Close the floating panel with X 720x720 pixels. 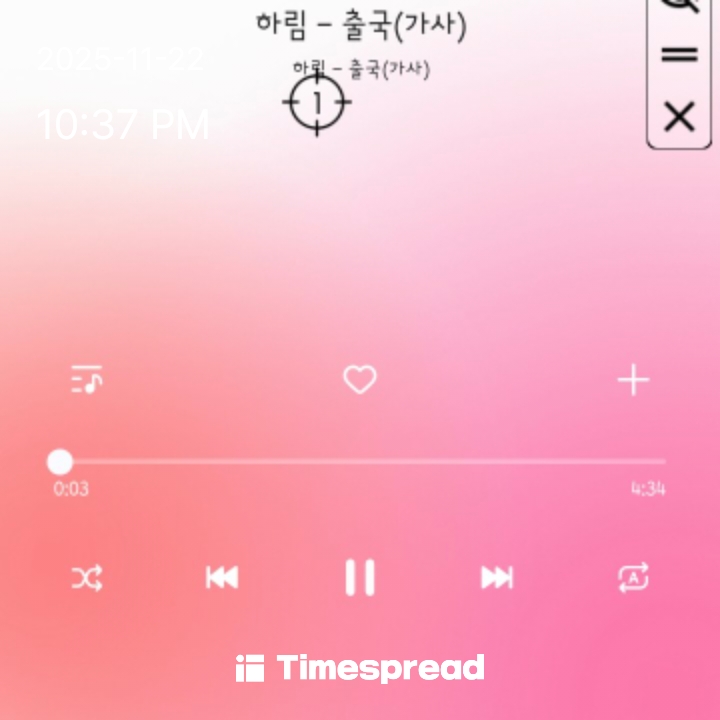point(679,117)
